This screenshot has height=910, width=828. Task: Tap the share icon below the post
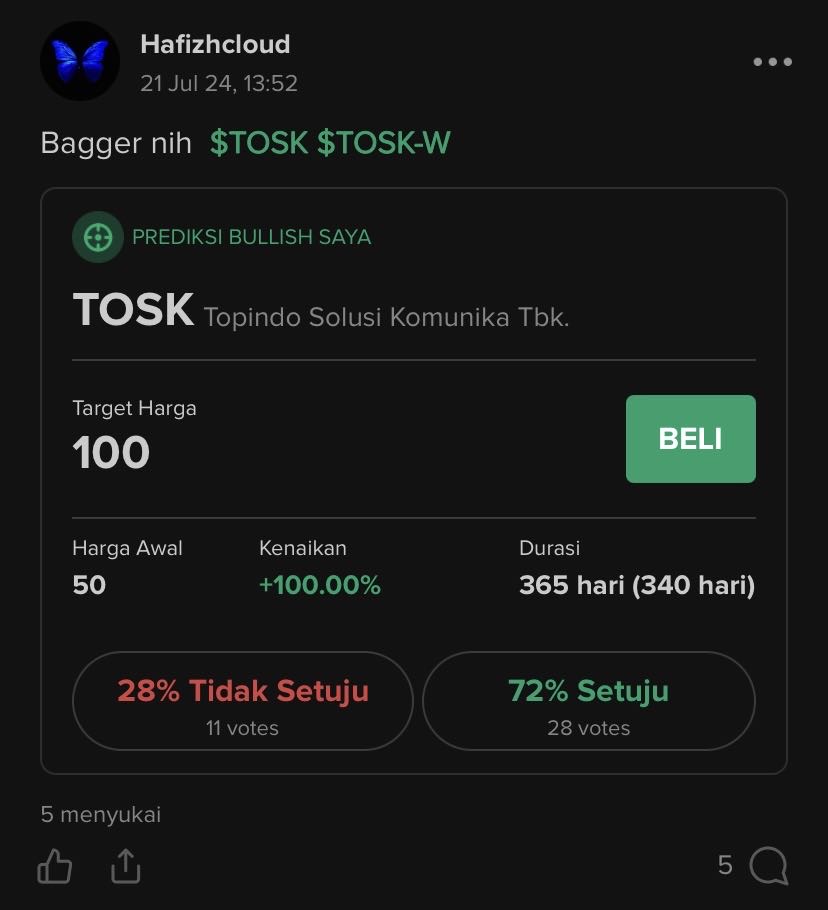(x=125, y=866)
